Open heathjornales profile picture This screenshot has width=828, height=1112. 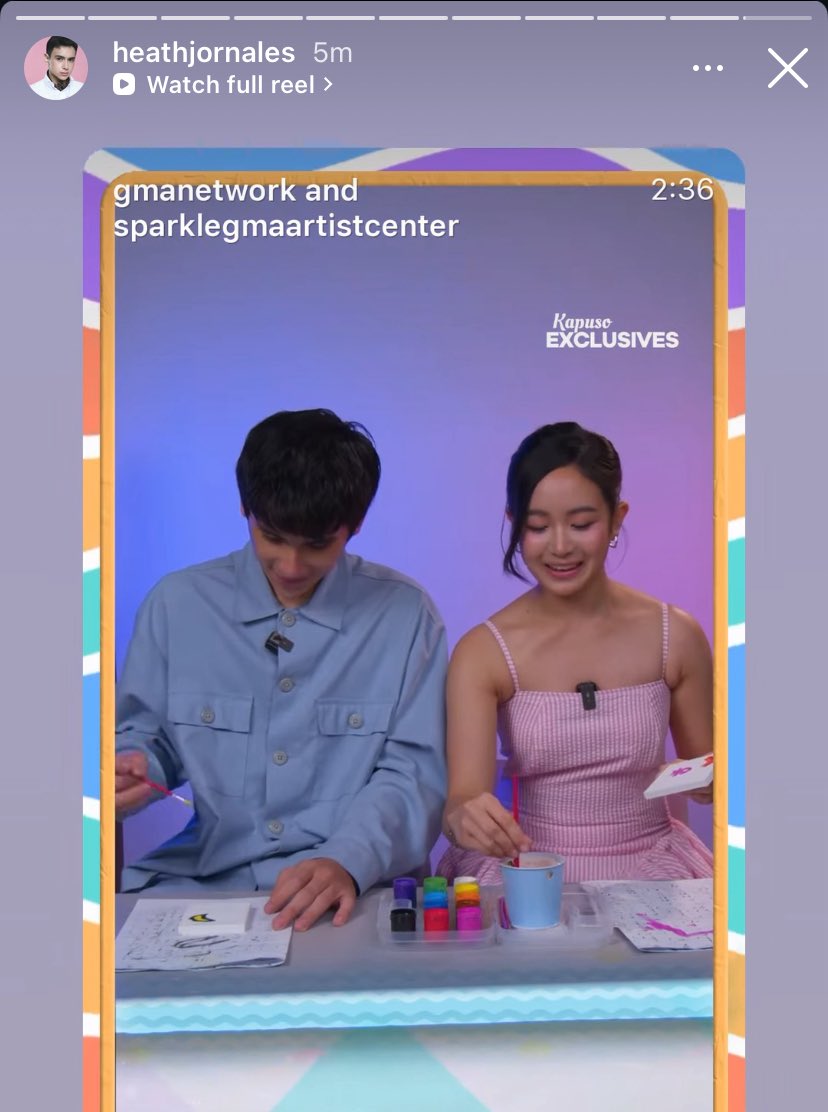(x=56, y=68)
